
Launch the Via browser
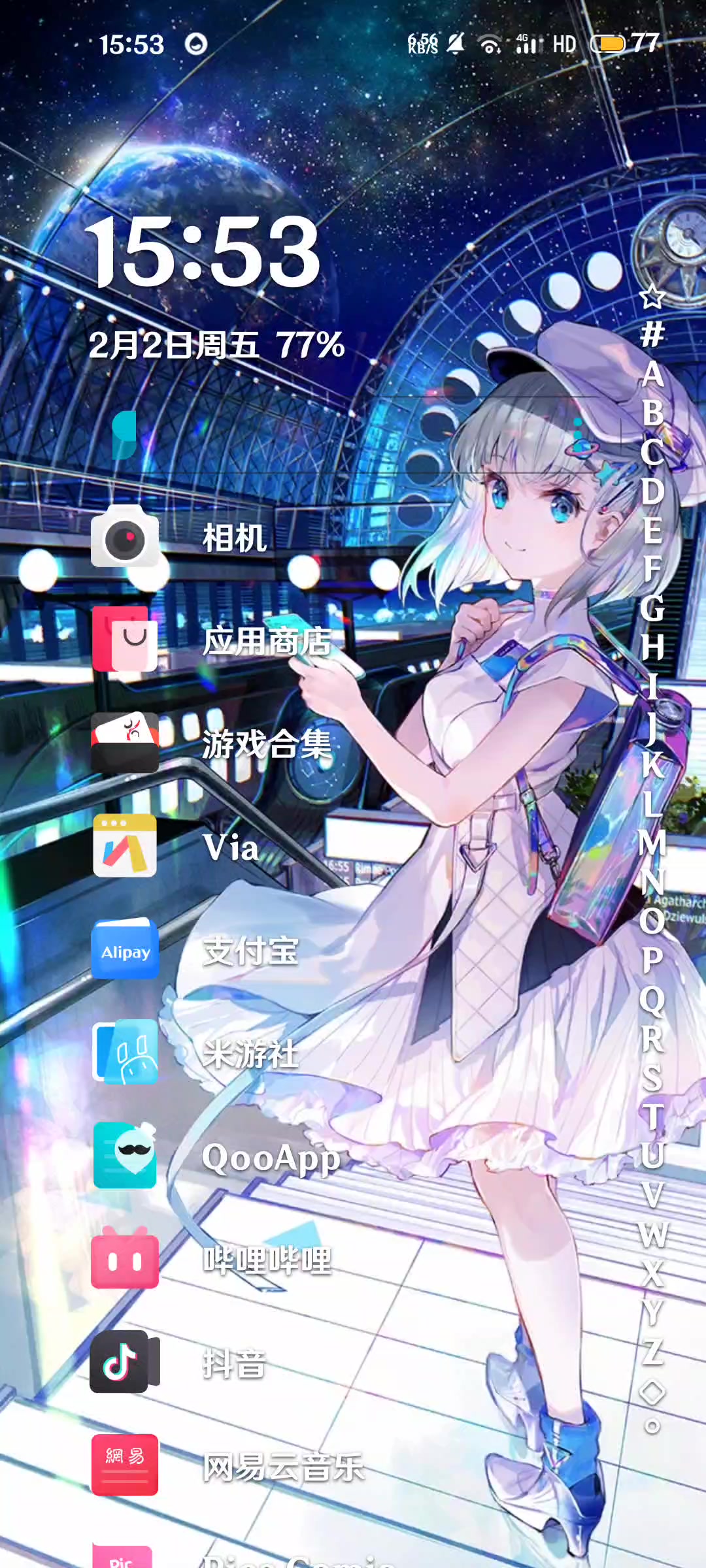pyautogui.click(x=174, y=847)
